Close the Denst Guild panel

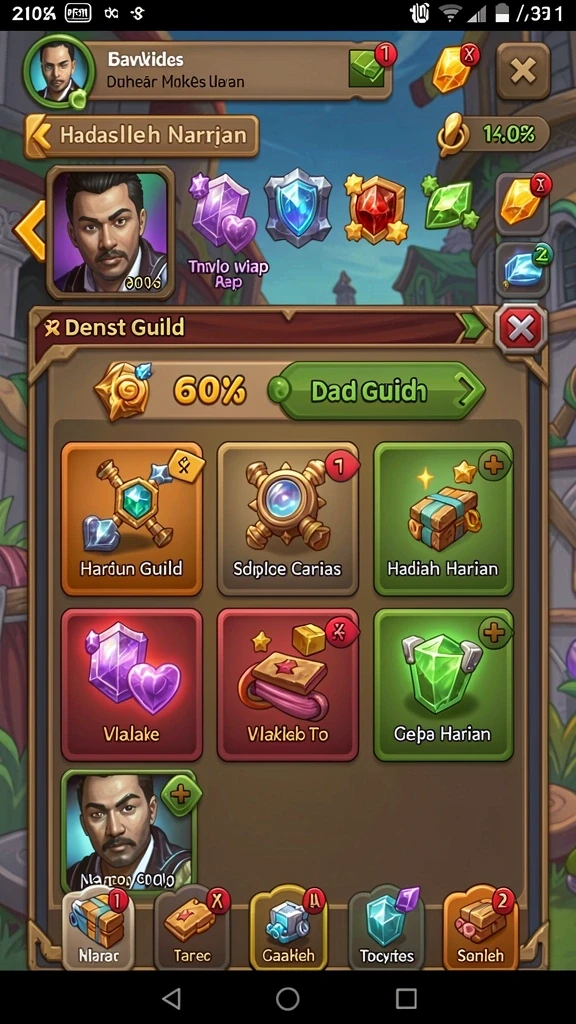(520, 328)
